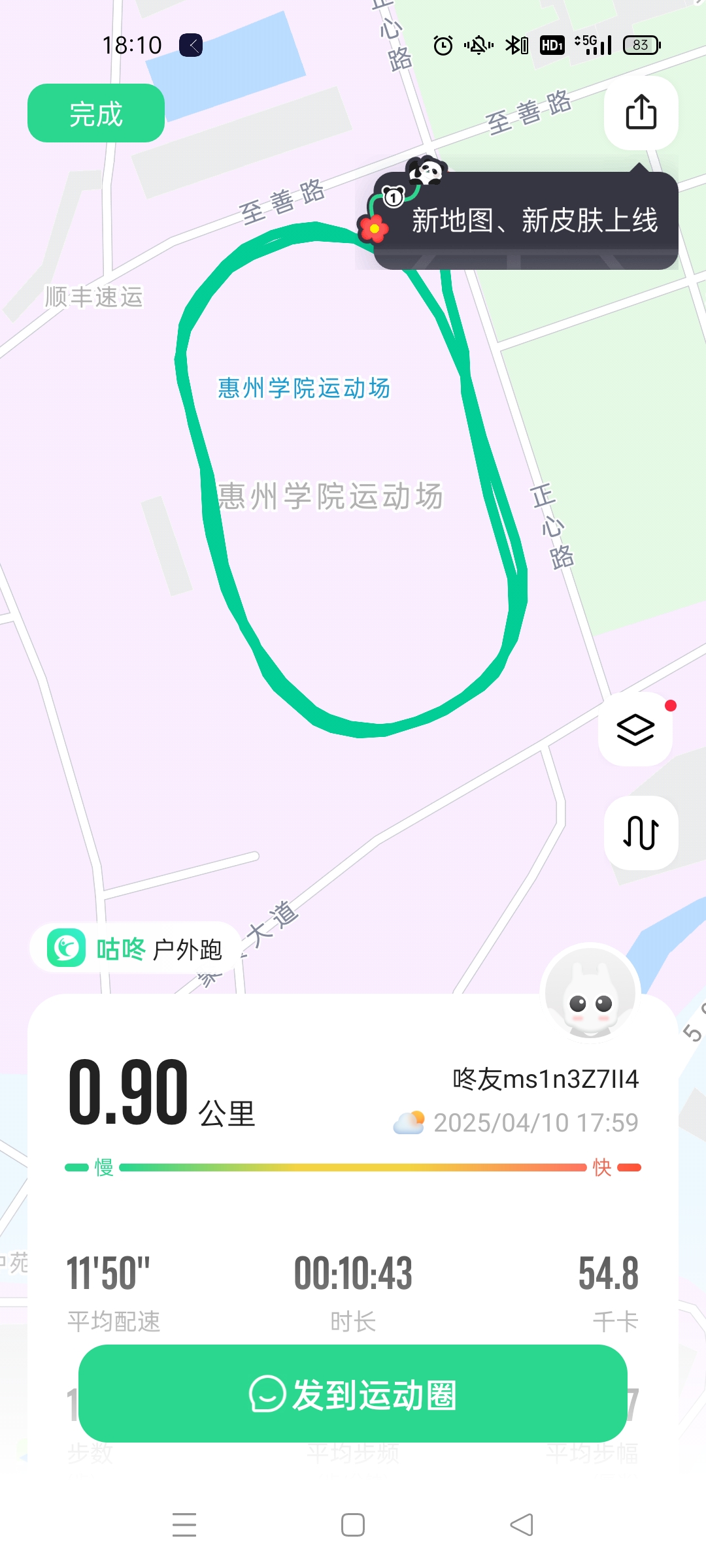The width and height of the screenshot is (706, 1568).
Task: Post the run via 发到运动圈
Action: (x=353, y=1394)
